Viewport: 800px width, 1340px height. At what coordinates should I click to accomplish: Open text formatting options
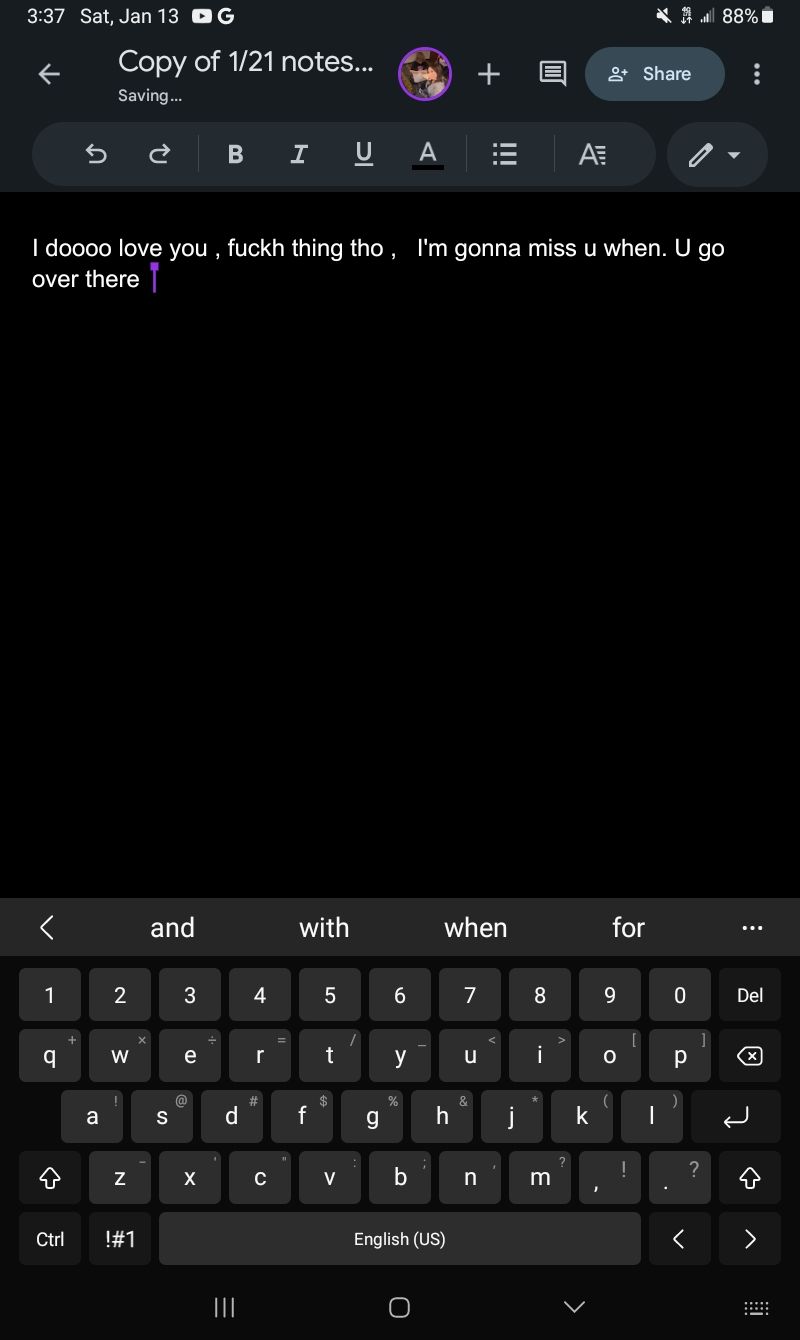tap(592, 154)
